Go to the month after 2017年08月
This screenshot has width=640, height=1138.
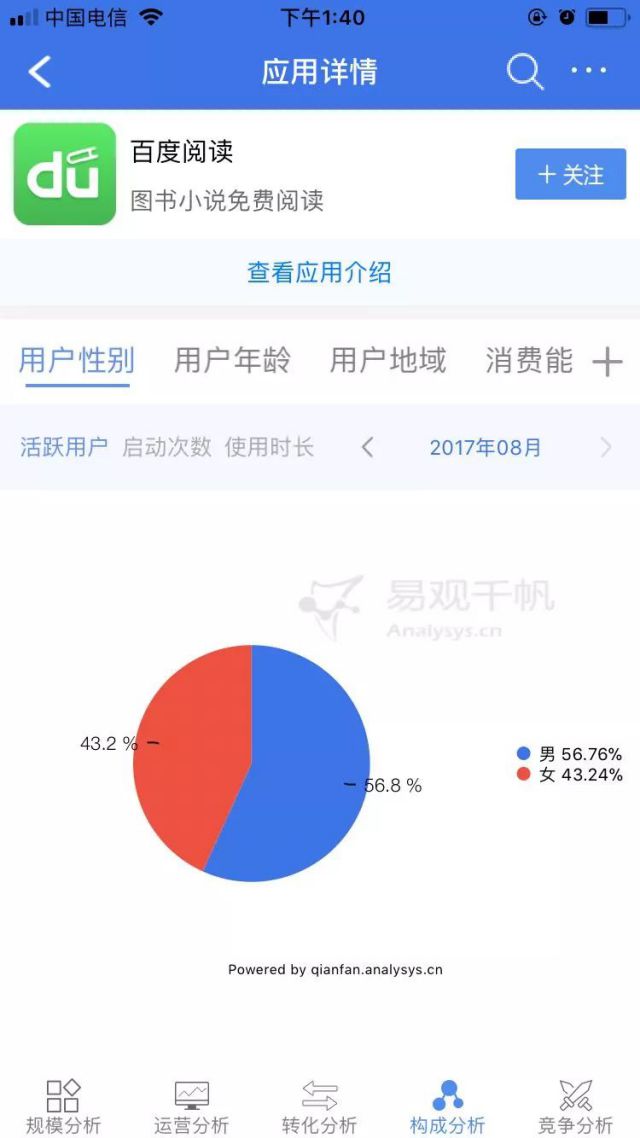605,447
